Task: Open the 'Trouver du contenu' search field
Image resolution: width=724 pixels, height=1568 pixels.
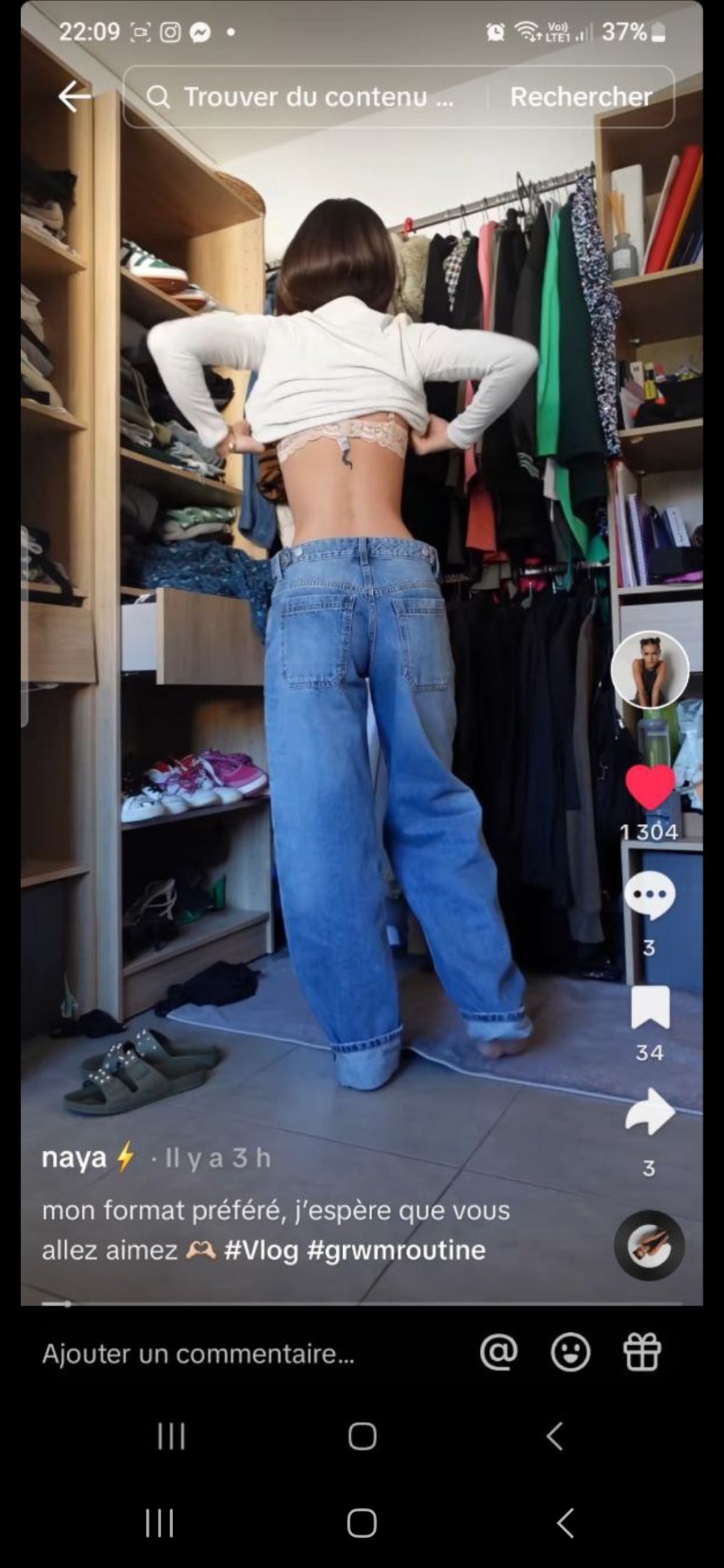Action: point(311,96)
